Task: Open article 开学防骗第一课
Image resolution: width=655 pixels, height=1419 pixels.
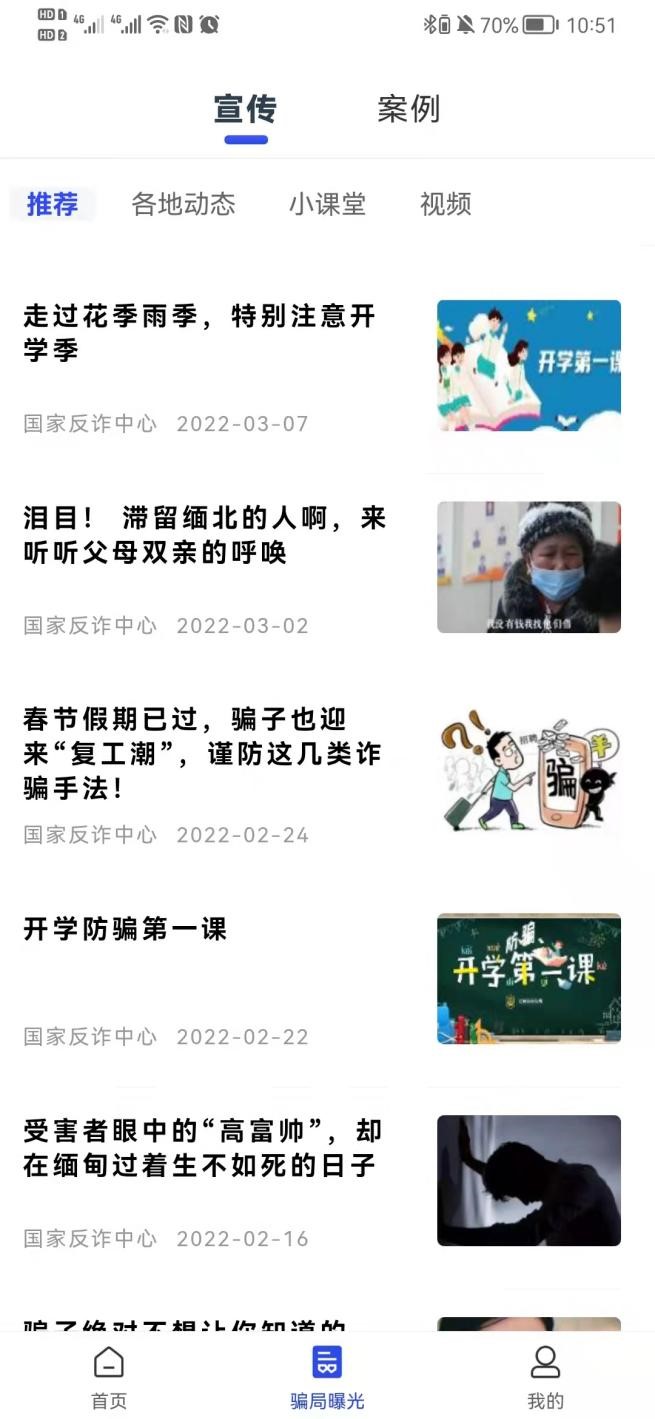Action: pos(126,929)
